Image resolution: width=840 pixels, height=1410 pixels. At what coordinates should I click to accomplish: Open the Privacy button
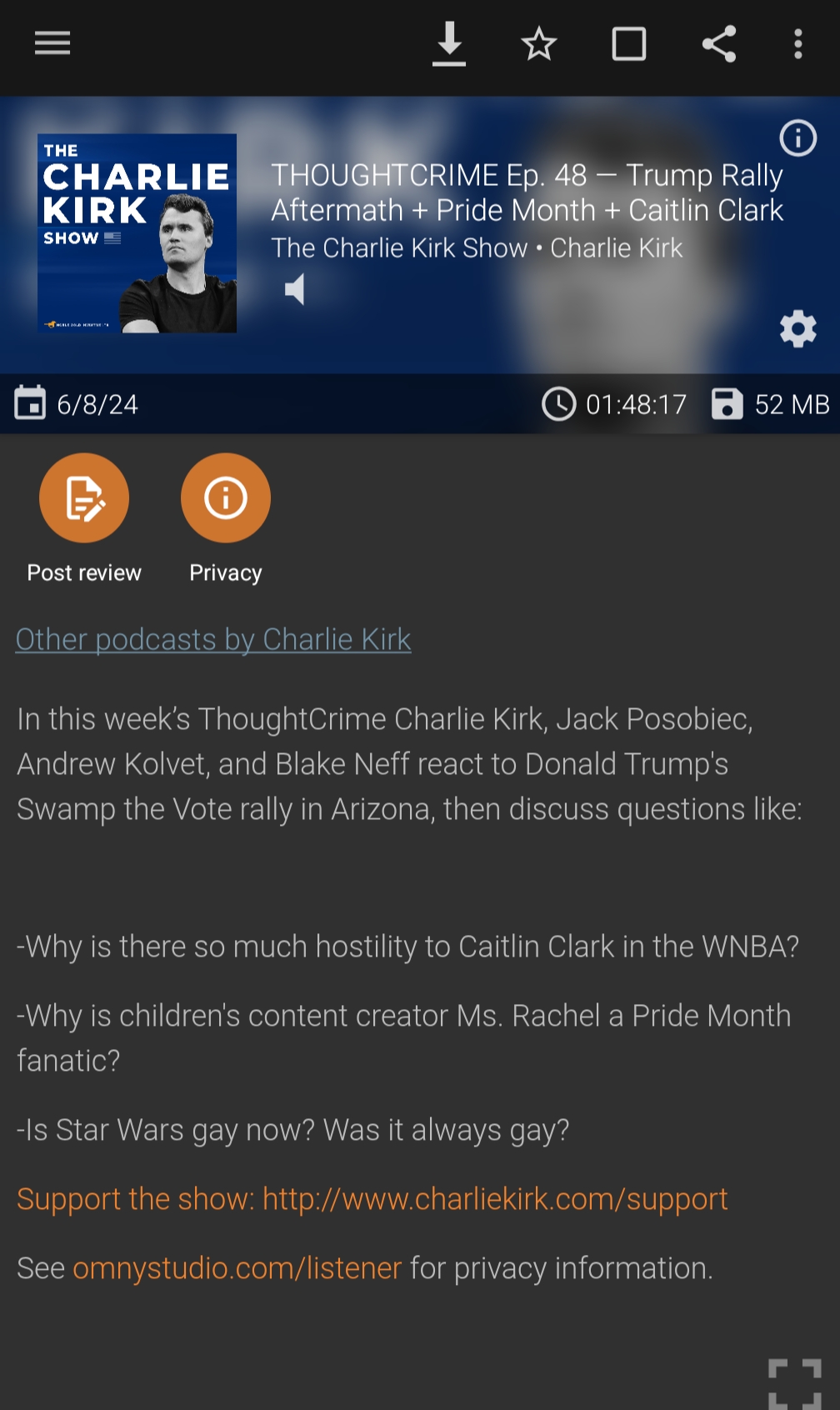(x=226, y=498)
